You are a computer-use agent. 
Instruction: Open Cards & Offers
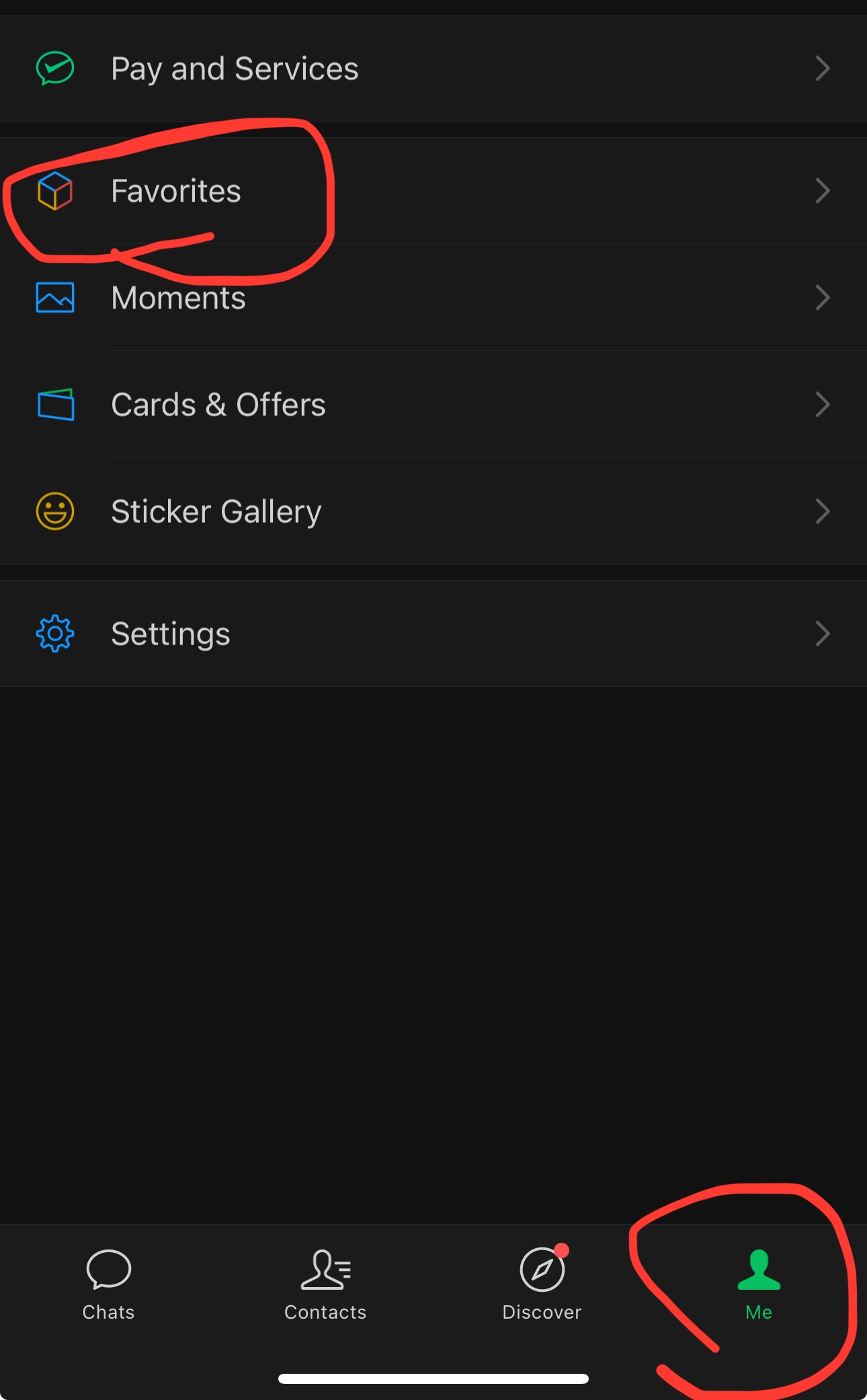click(x=218, y=405)
